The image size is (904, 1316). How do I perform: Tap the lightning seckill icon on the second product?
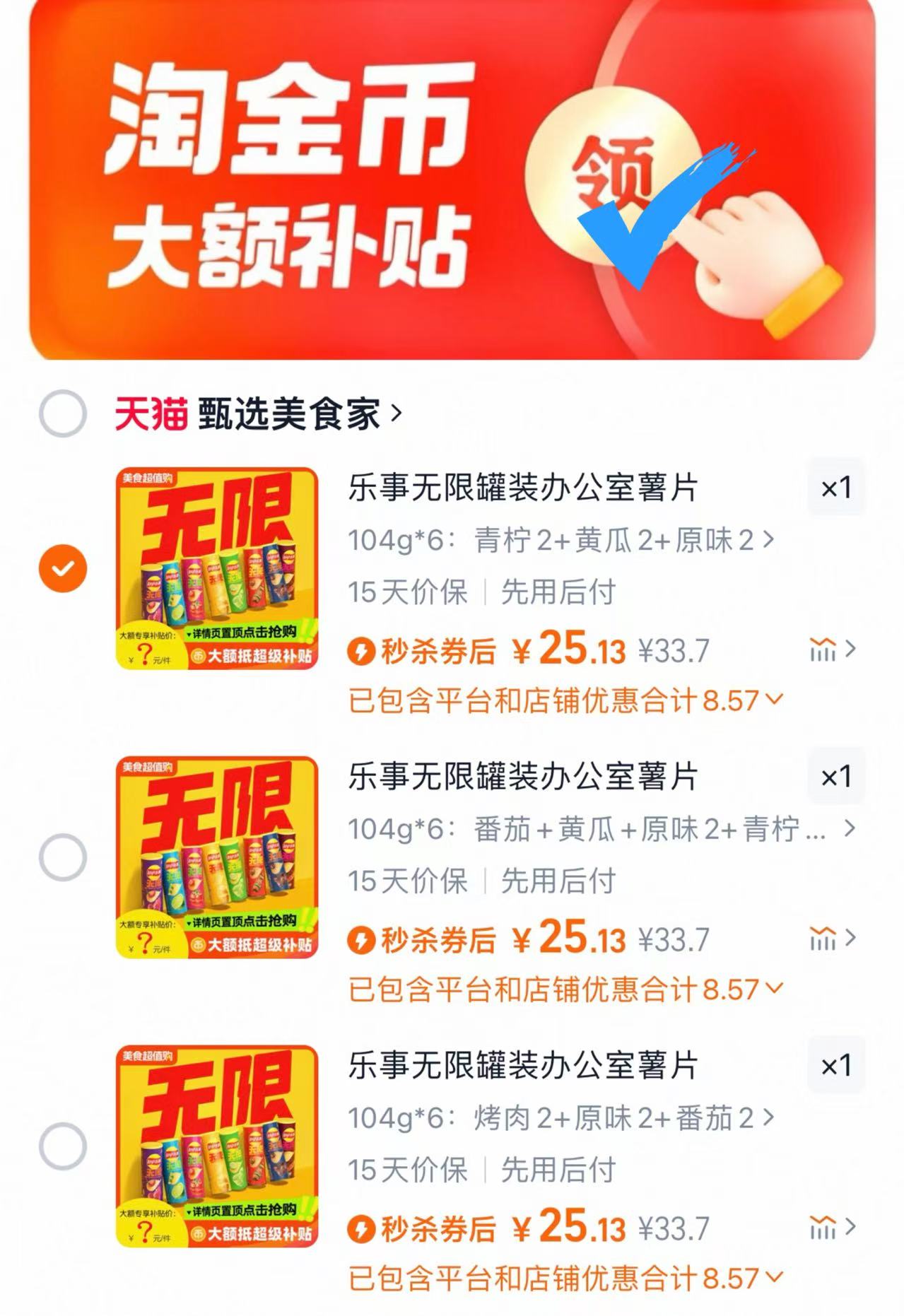click(x=361, y=940)
